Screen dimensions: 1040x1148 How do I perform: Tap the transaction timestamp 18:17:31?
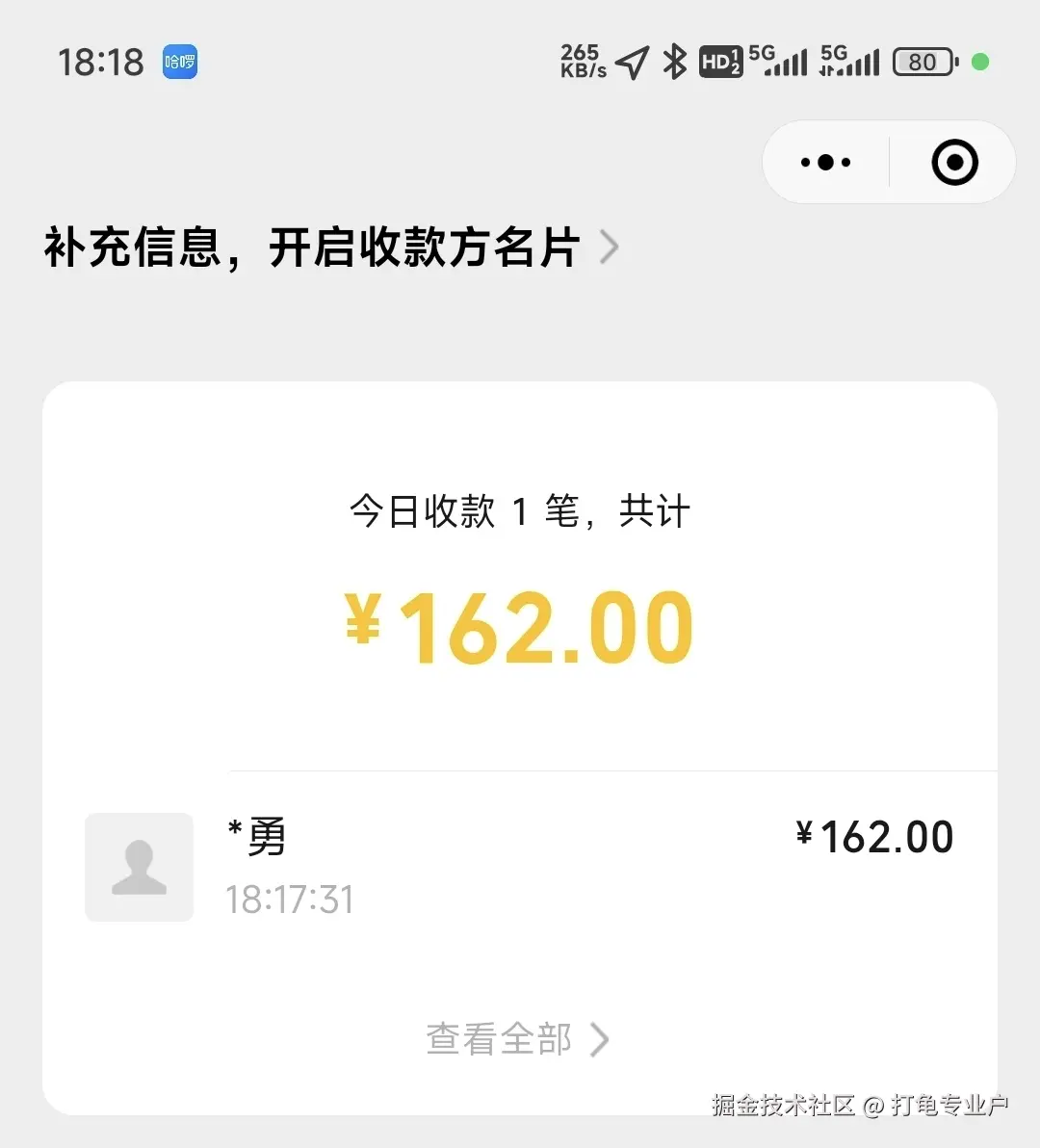coord(289,898)
